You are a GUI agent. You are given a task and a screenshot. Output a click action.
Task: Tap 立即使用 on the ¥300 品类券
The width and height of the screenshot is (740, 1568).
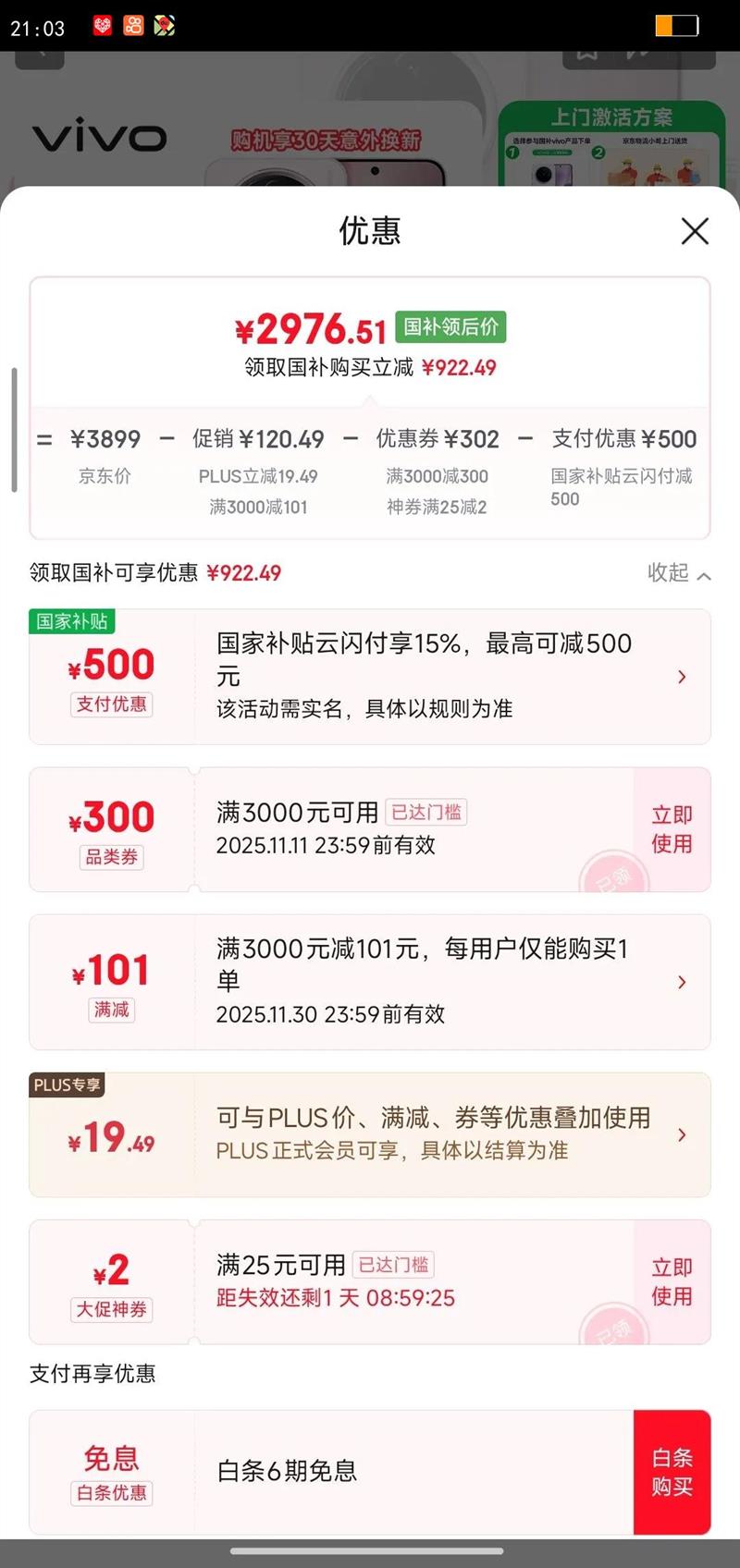tap(671, 829)
